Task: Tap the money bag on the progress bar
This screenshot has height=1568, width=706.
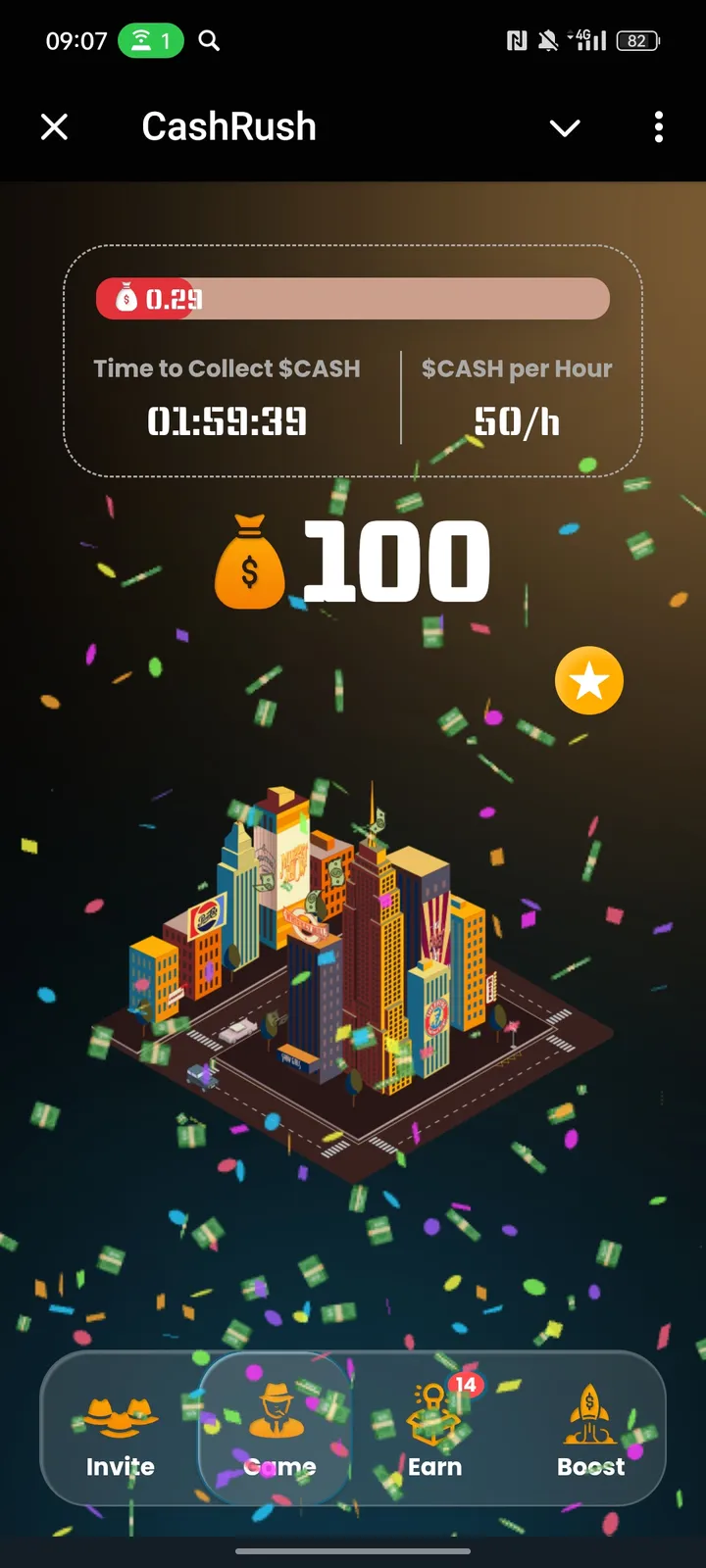Action: [x=126, y=298]
